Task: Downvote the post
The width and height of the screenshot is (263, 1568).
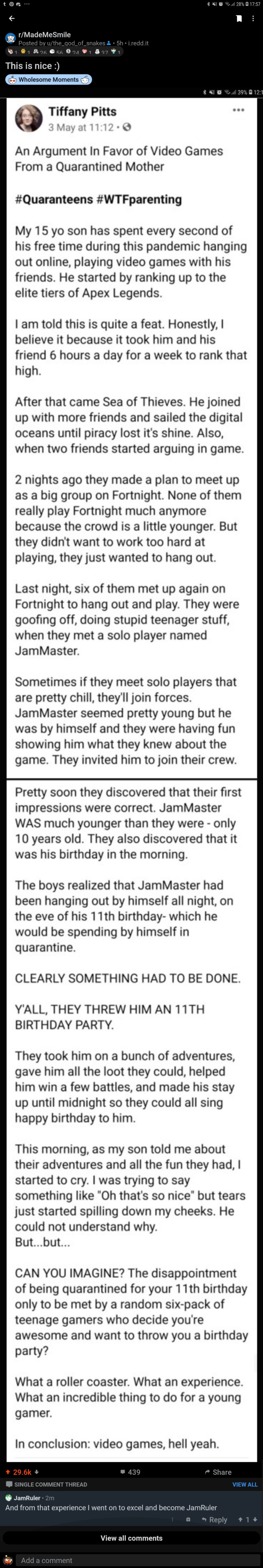Action: tap(37, 1472)
